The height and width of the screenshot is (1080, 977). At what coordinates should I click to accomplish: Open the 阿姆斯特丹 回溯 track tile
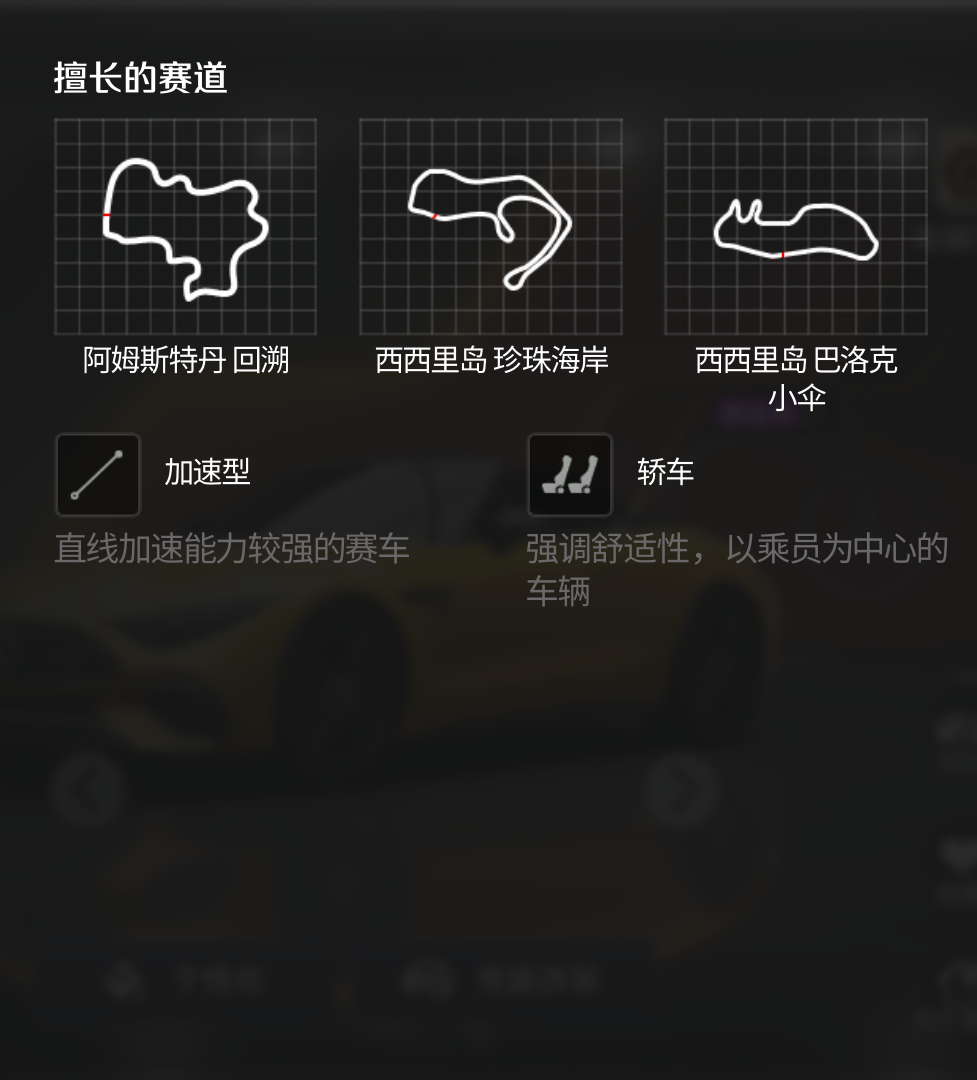pyautogui.click(x=185, y=227)
